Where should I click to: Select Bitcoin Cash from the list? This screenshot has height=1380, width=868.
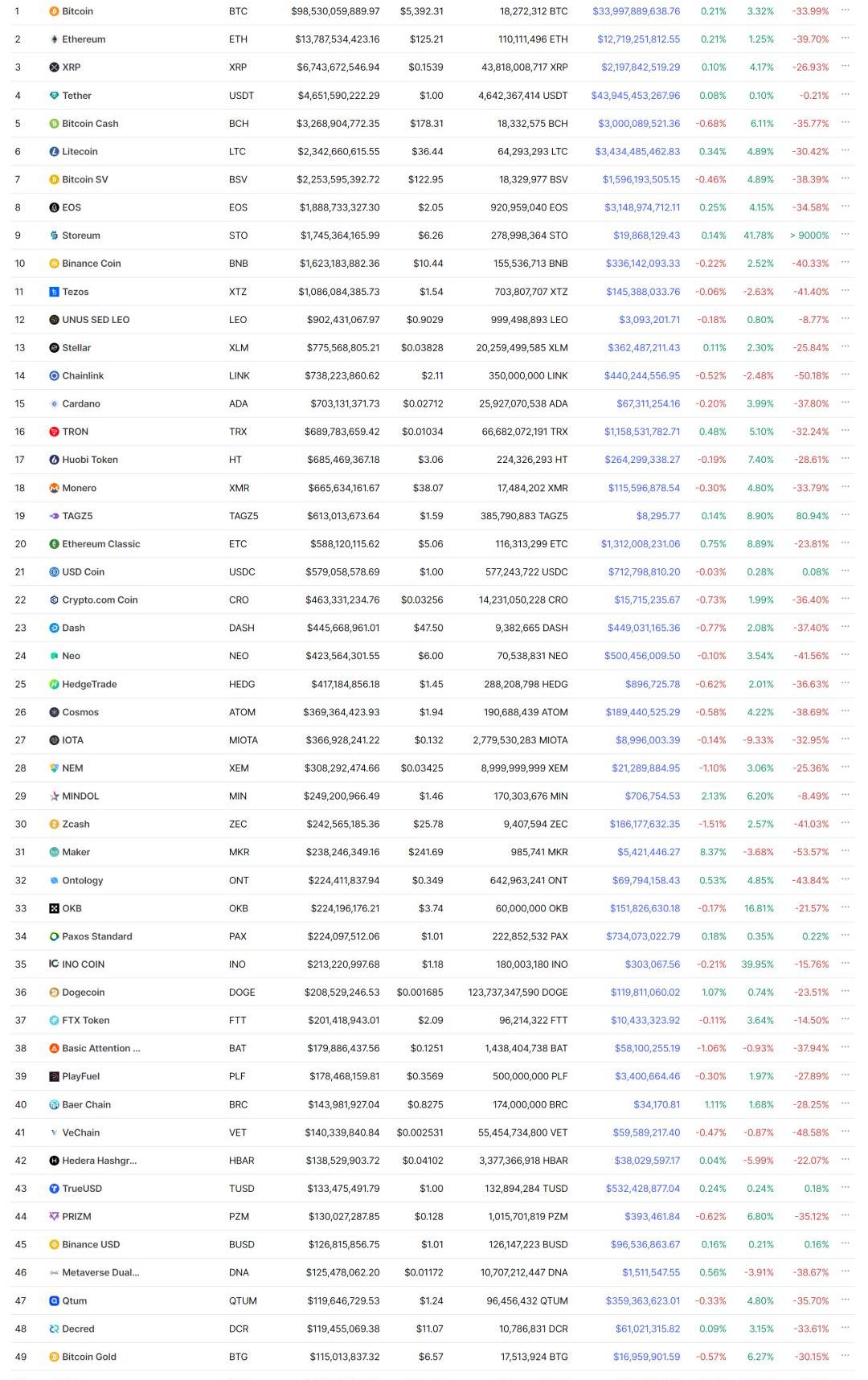pos(90,124)
